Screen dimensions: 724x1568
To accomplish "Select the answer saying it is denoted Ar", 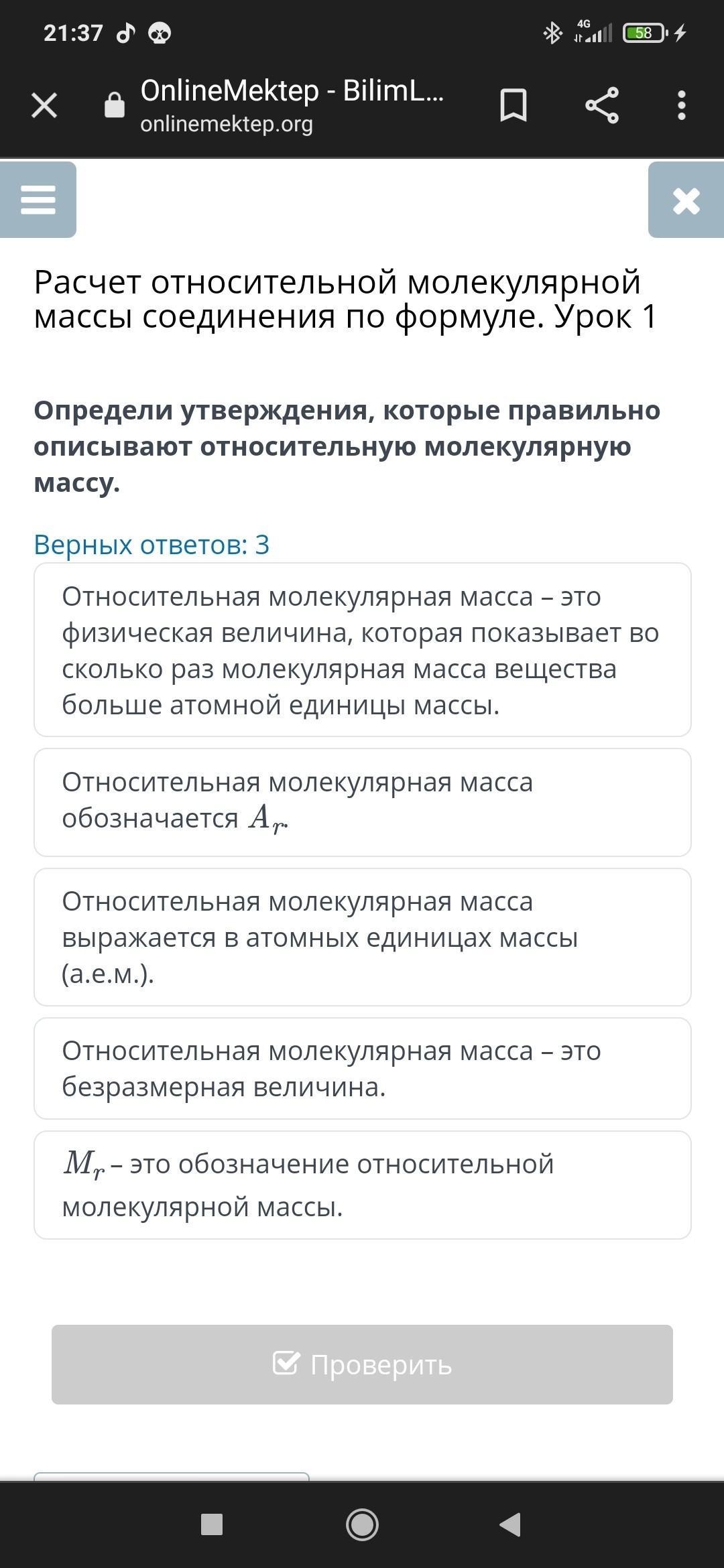I will (x=362, y=802).
